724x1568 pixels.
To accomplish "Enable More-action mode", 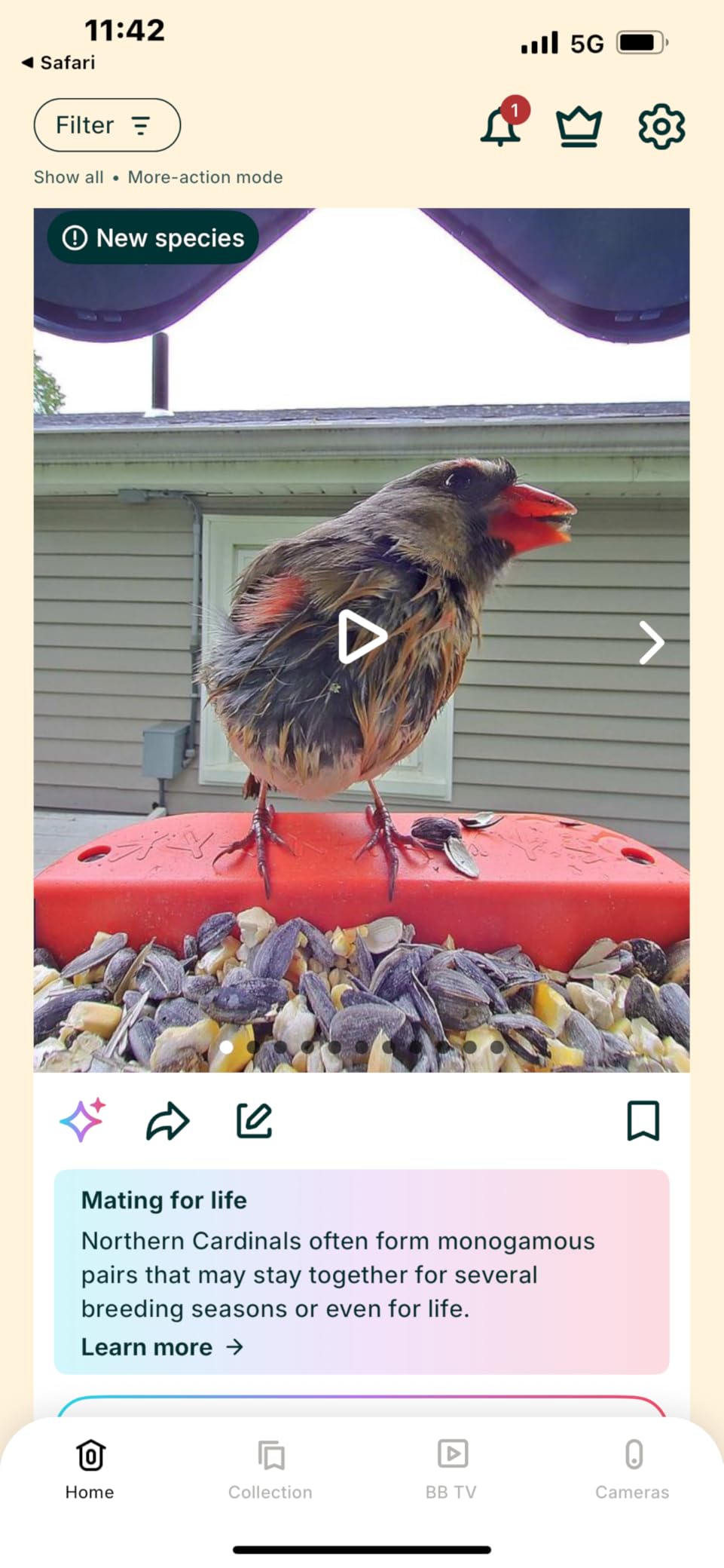I will point(205,177).
